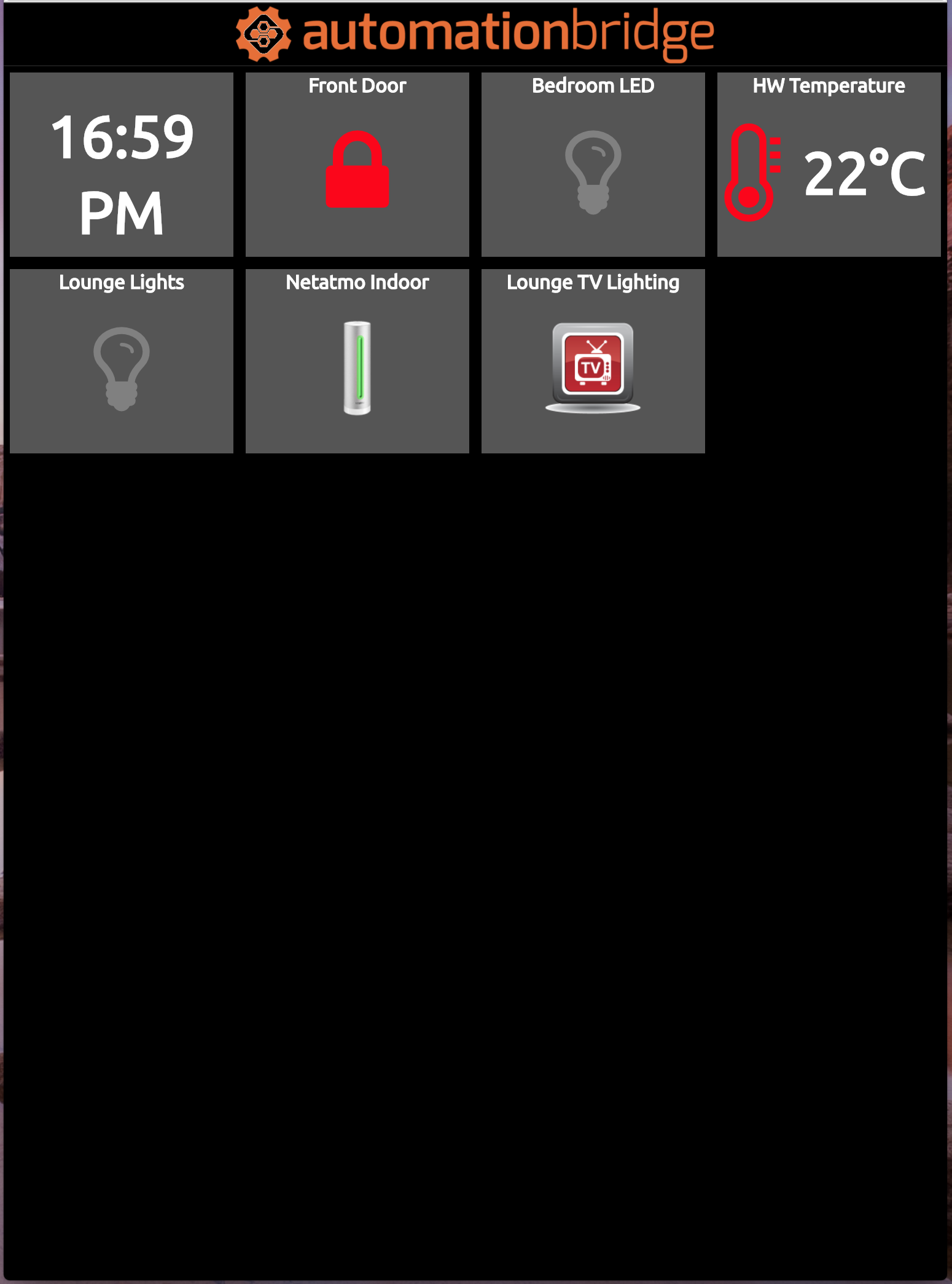
Task: Switch on the Lounge Lights
Action: tap(122, 368)
